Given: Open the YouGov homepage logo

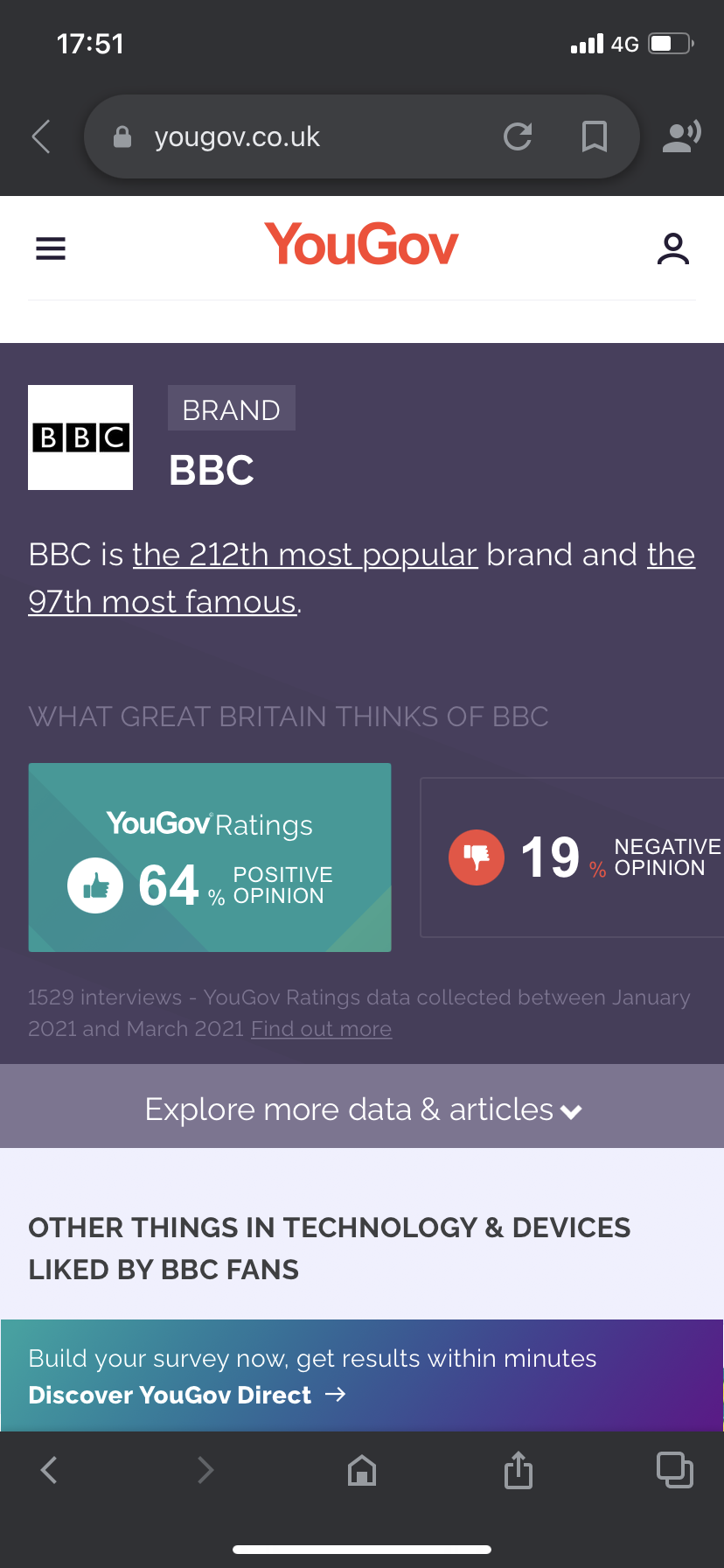Looking at the screenshot, I should pos(361,245).
